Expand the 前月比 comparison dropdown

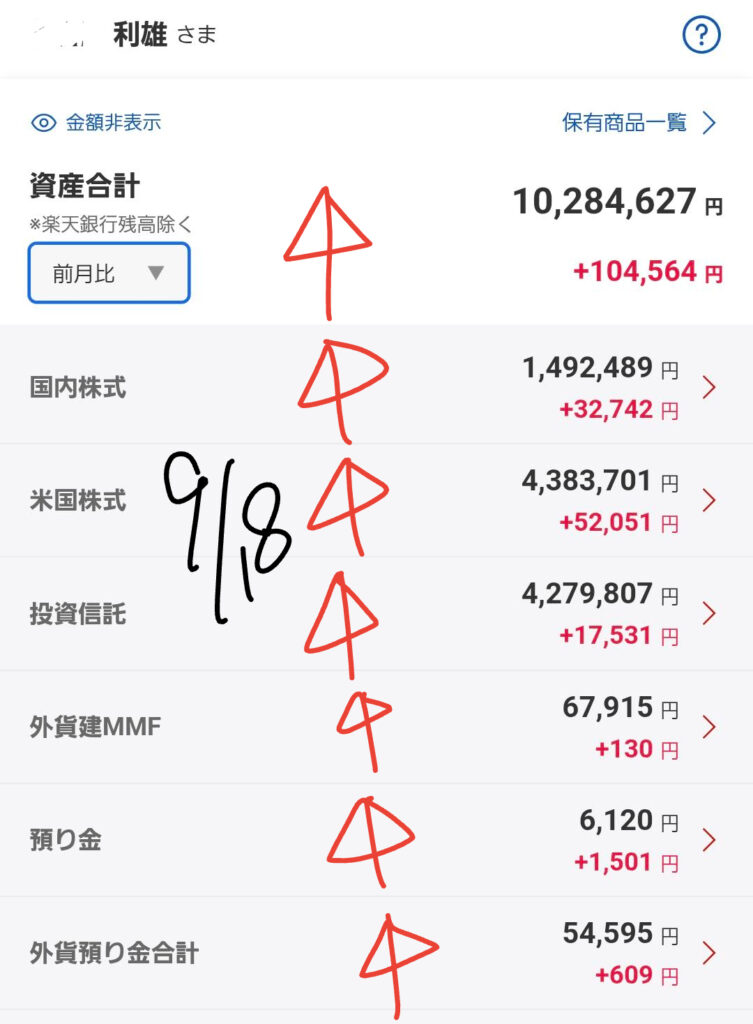109,273
